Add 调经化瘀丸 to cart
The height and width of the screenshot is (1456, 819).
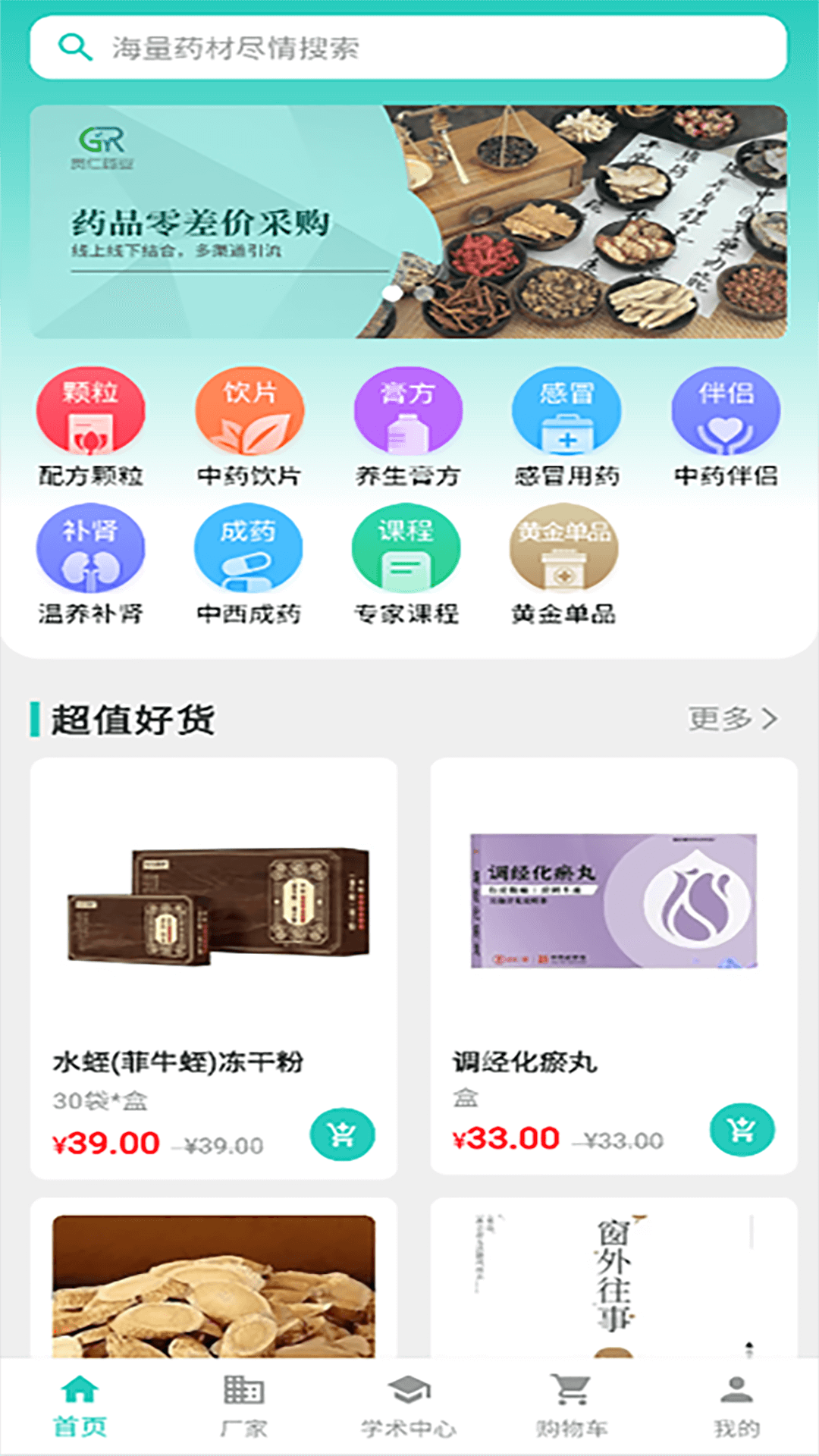point(742,1130)
